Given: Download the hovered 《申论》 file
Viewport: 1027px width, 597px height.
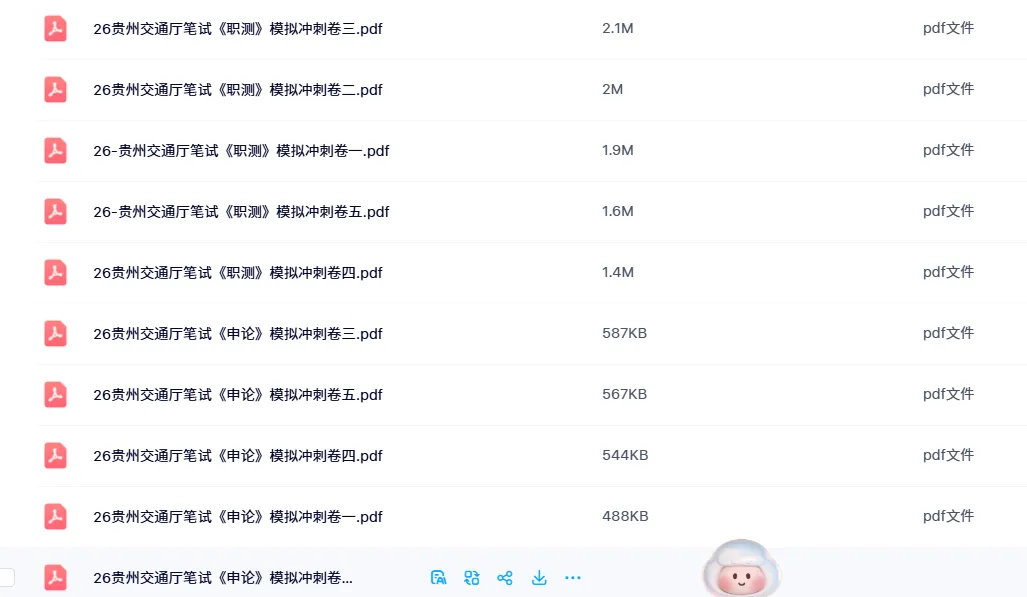Looking at the screenshot, I should pyautogui.click(x=539, y=577).
